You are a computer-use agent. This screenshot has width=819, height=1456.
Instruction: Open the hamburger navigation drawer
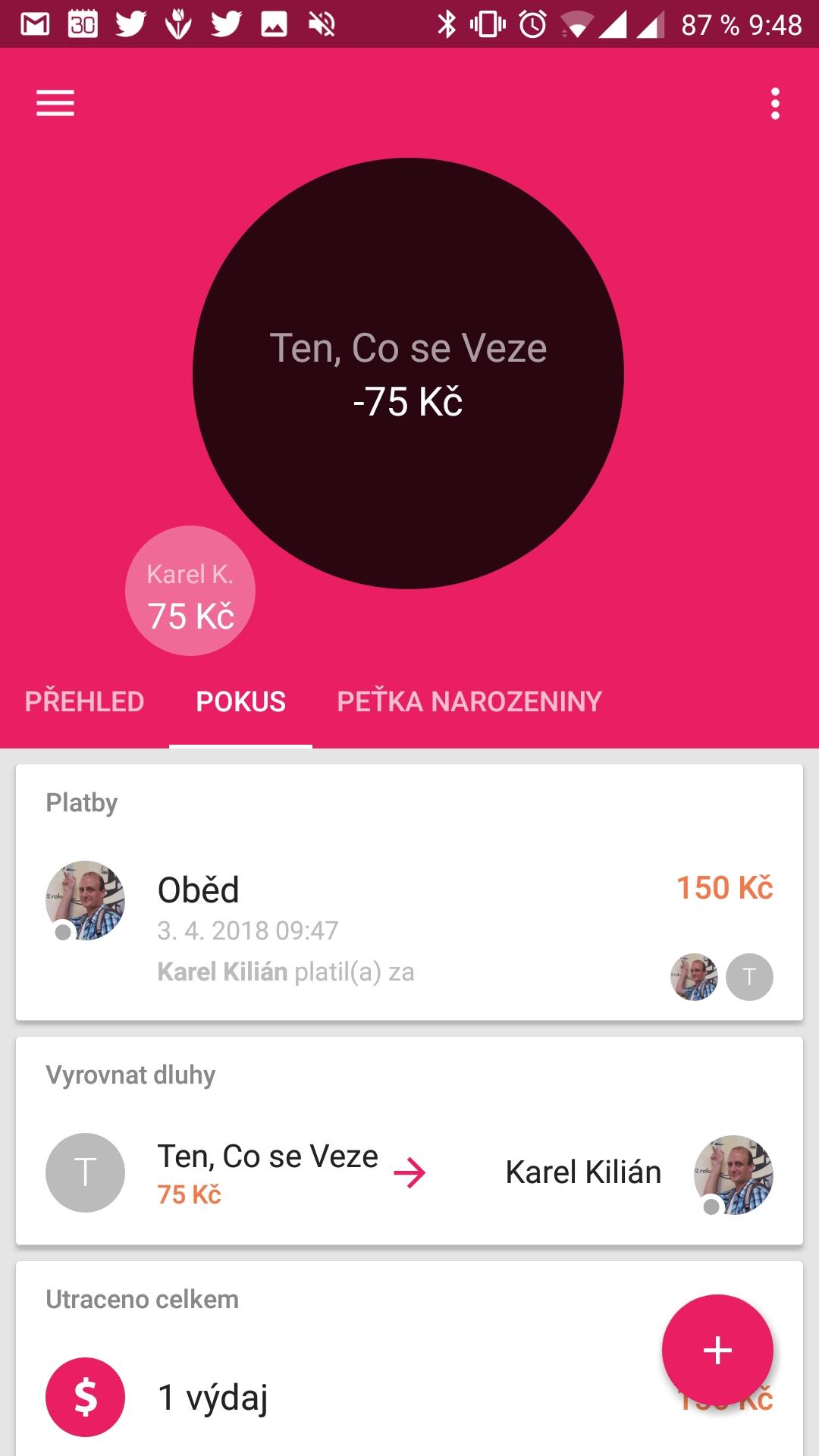point(55,103)
